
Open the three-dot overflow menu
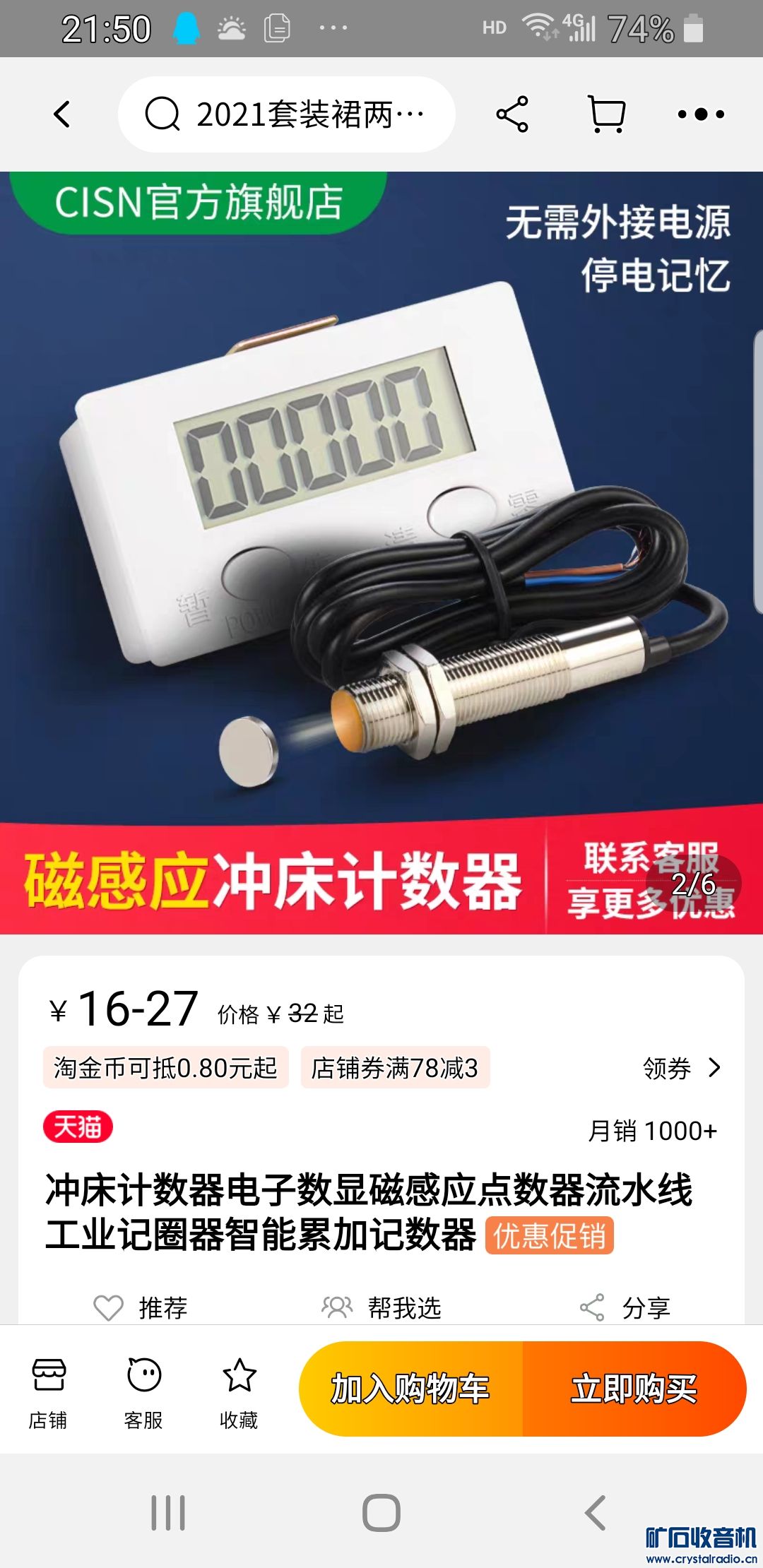700,114
